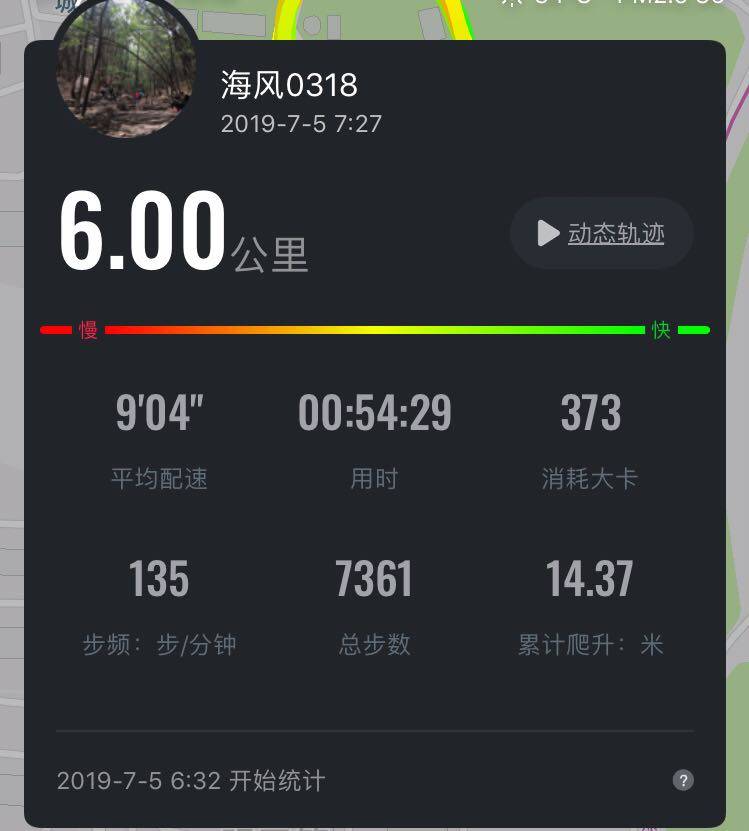This screenshot has width=749, height=831.
Task: Play the 动态轨迹 route animation
Action: 601,234
